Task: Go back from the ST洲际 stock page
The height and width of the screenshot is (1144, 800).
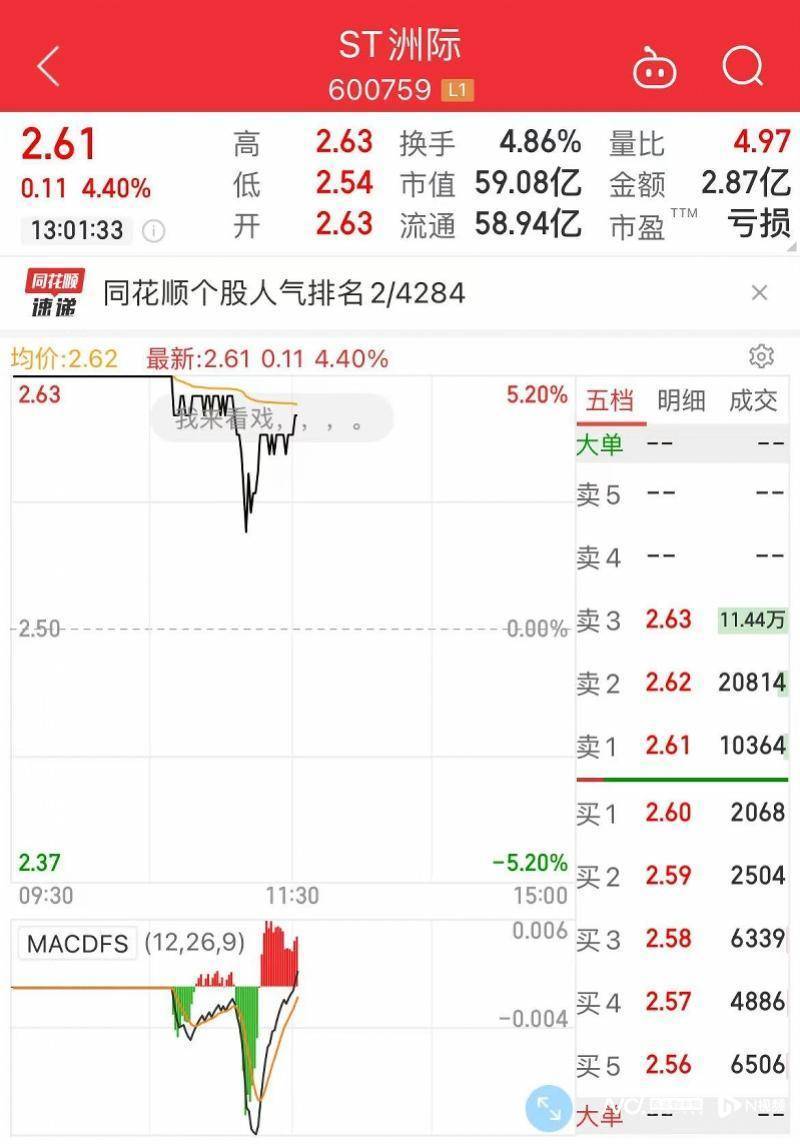Action: 47,67
